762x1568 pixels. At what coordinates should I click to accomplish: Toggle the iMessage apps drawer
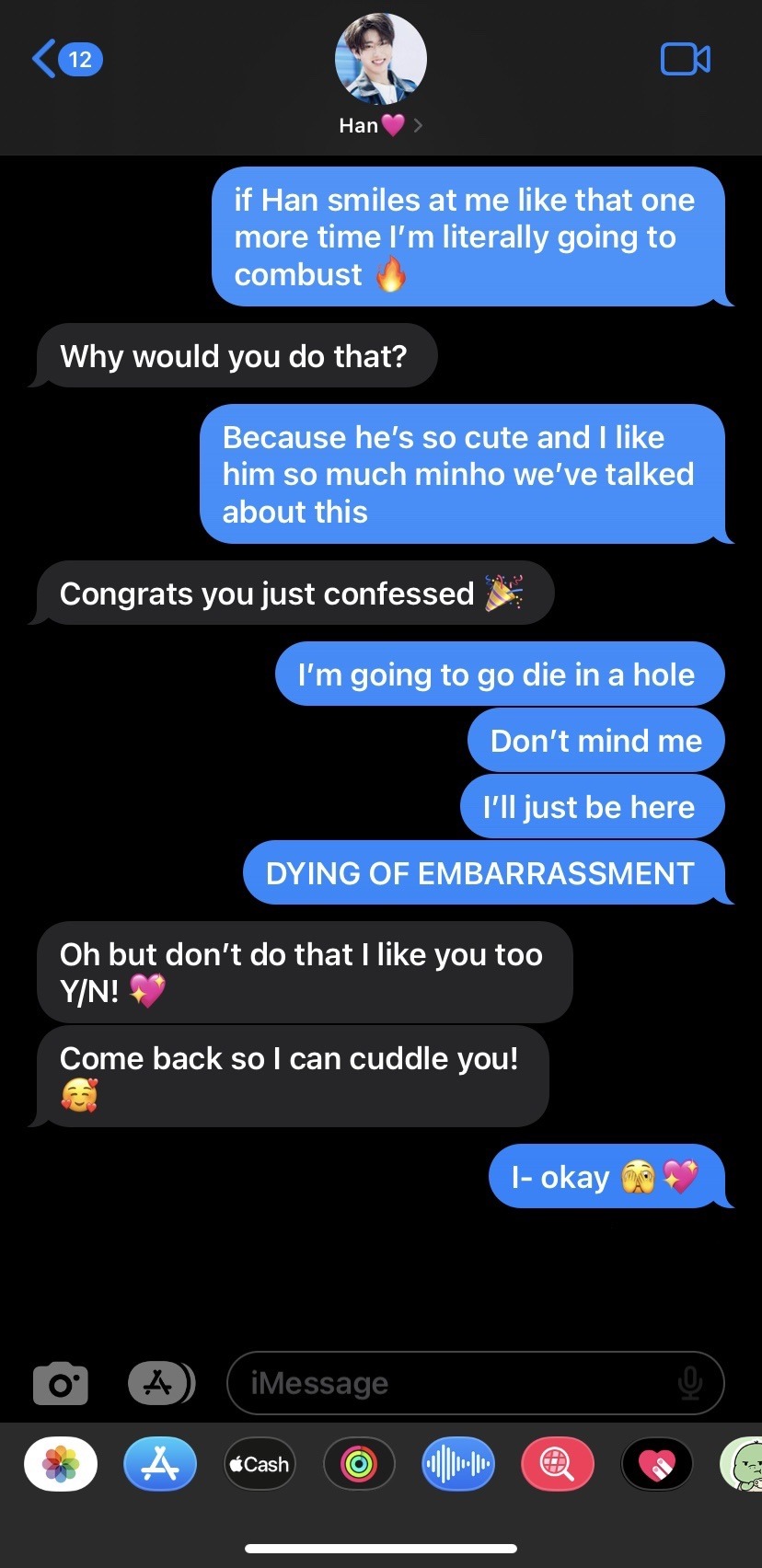pos(161,1383)
